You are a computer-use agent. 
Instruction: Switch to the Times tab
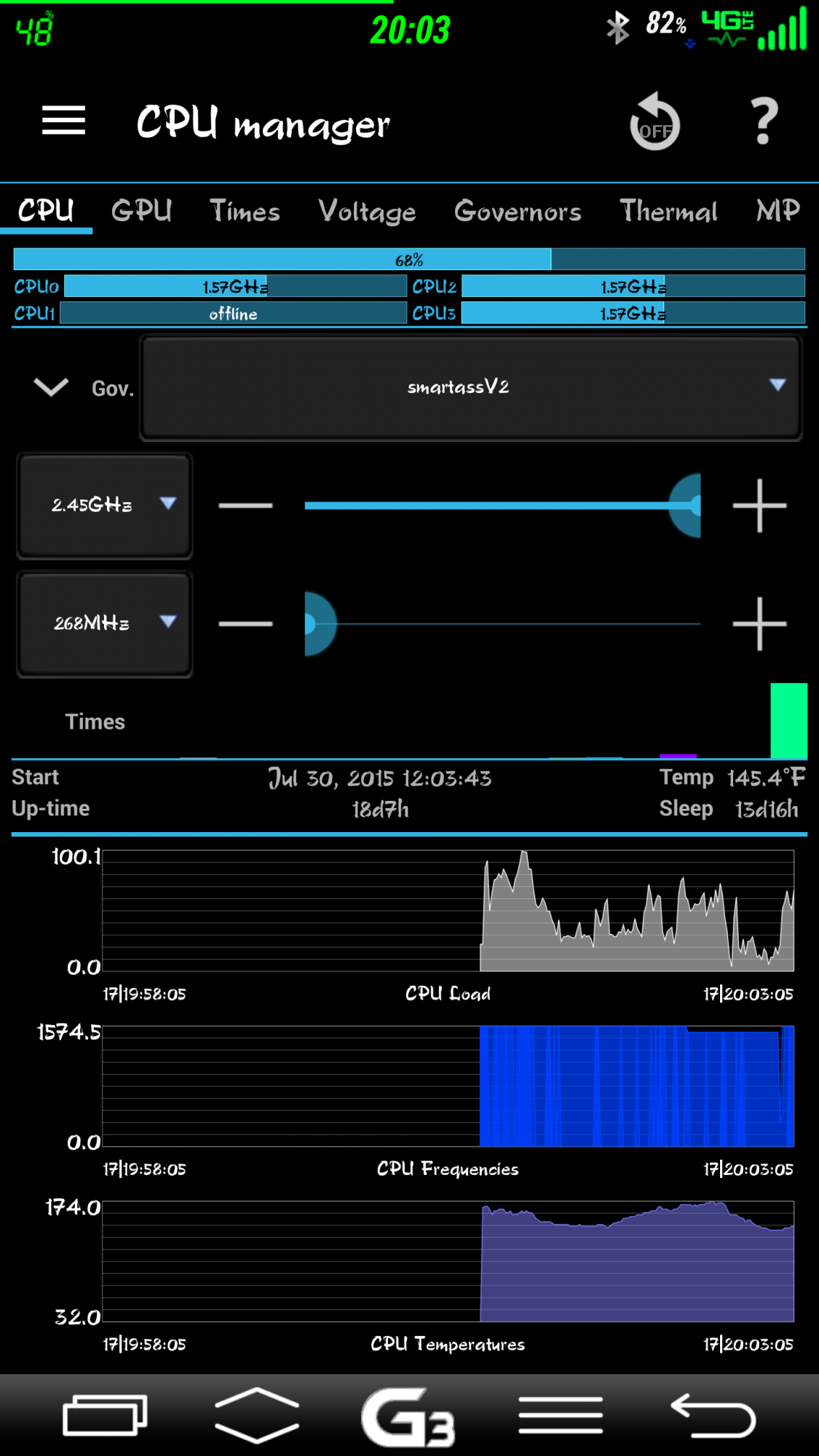point(245,211)
